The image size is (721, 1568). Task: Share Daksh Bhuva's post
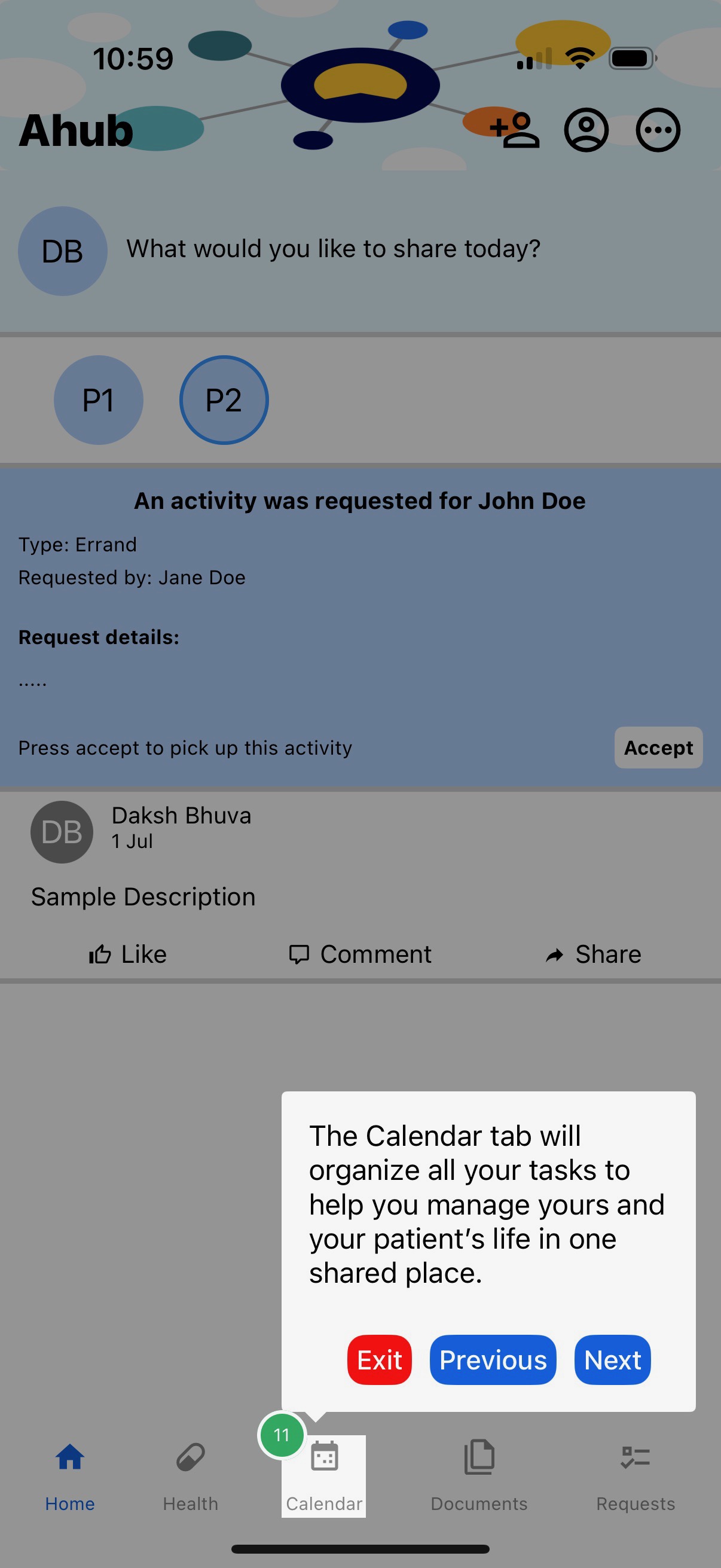coord(593,954)
